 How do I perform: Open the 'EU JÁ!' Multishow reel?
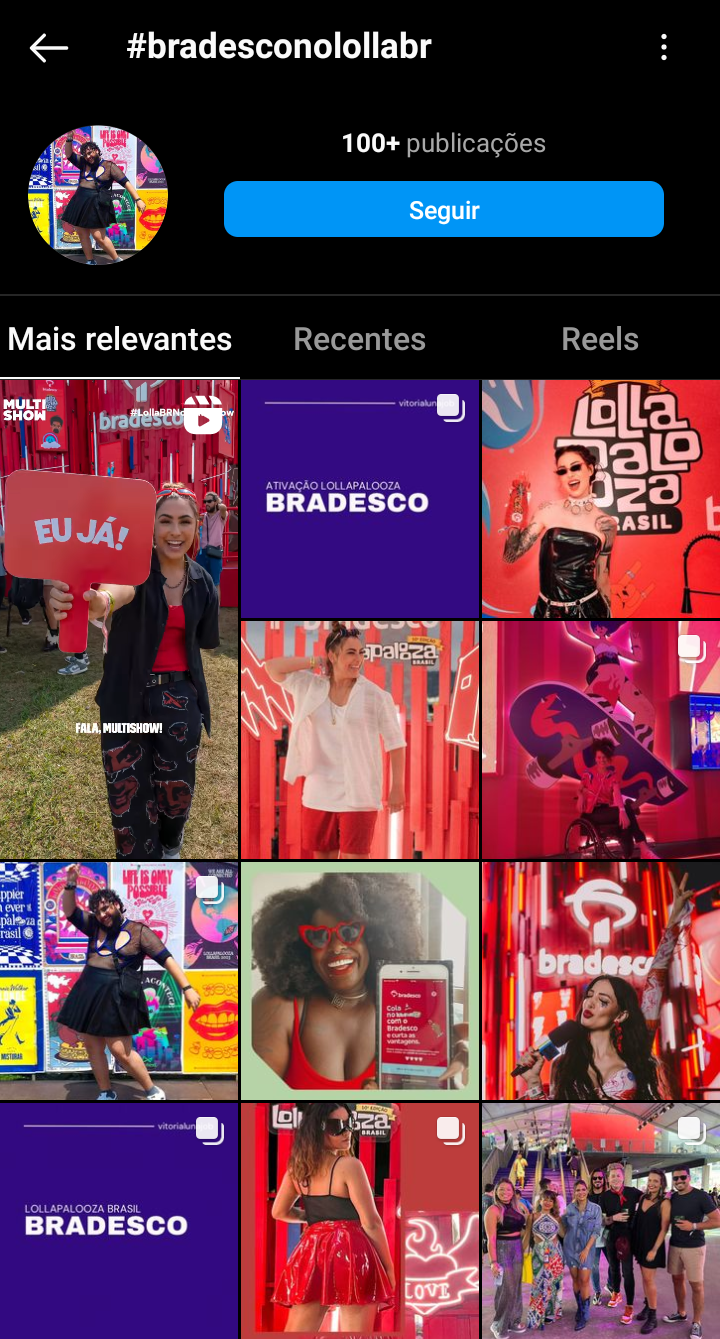tap(119, 618)
